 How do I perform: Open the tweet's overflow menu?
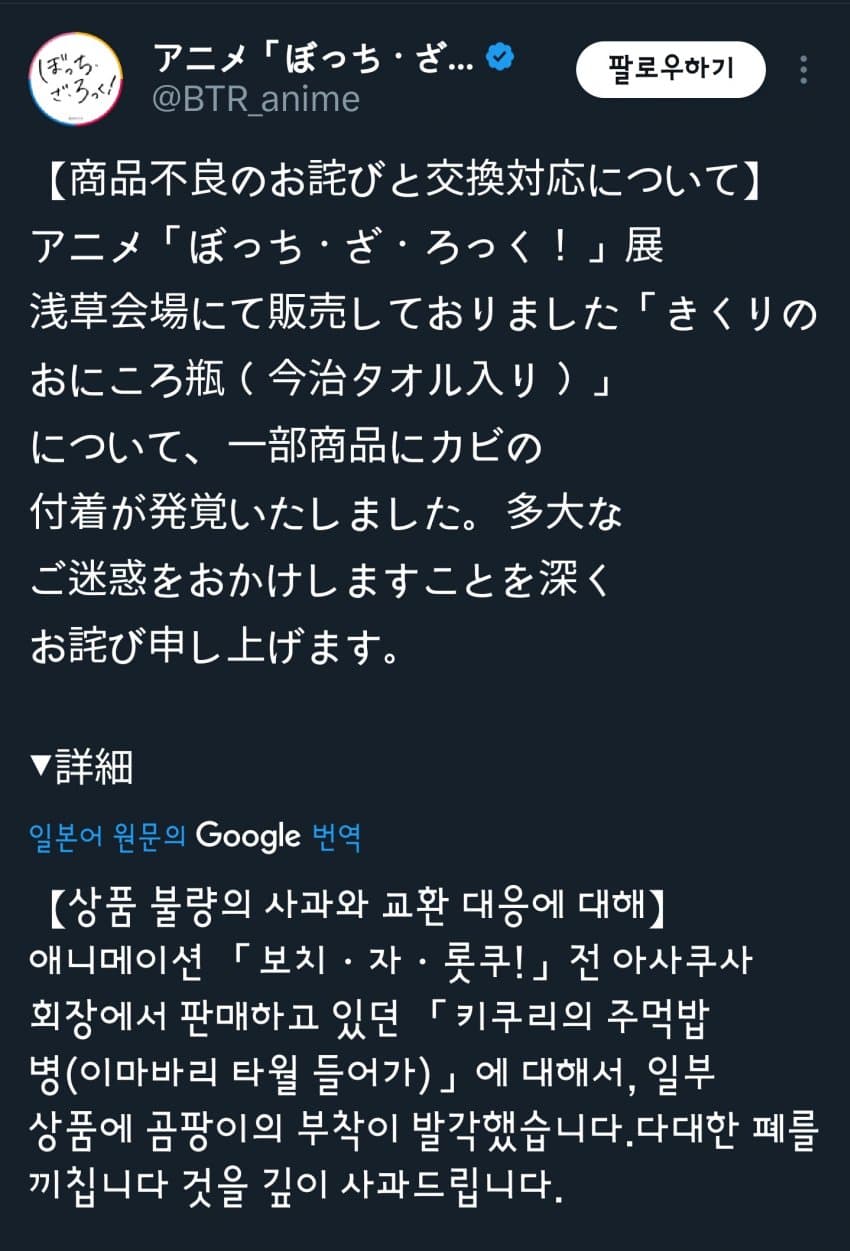803,69
